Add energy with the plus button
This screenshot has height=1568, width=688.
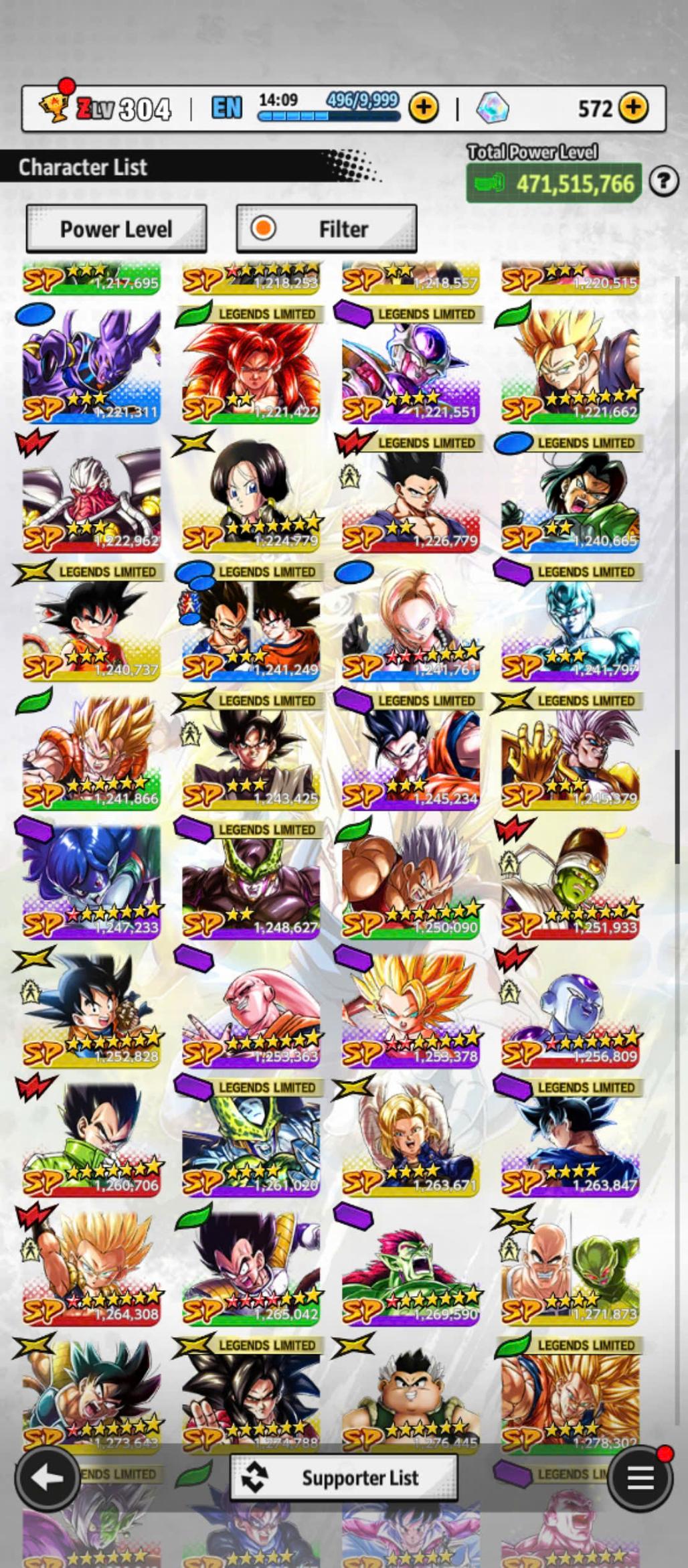423,108
